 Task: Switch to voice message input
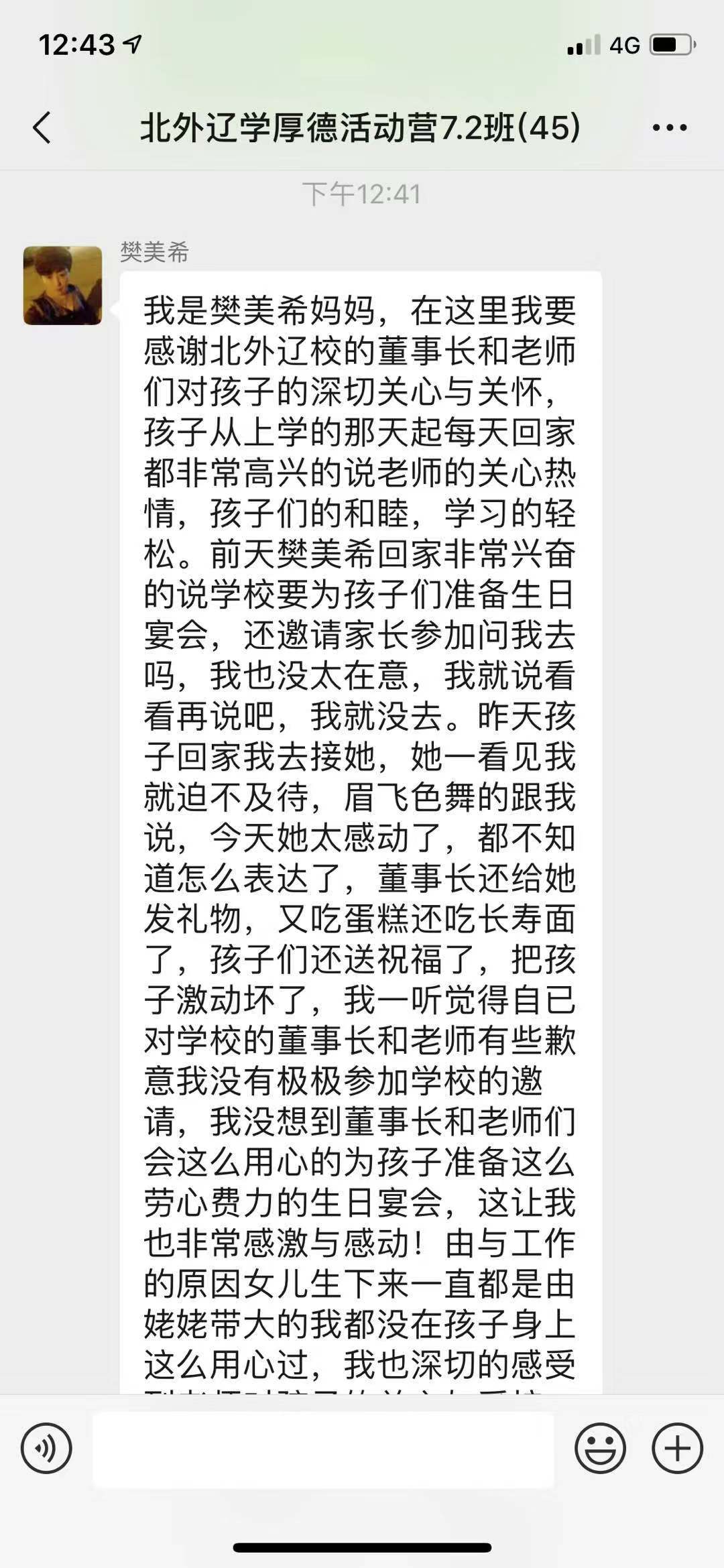(46, 1448)
